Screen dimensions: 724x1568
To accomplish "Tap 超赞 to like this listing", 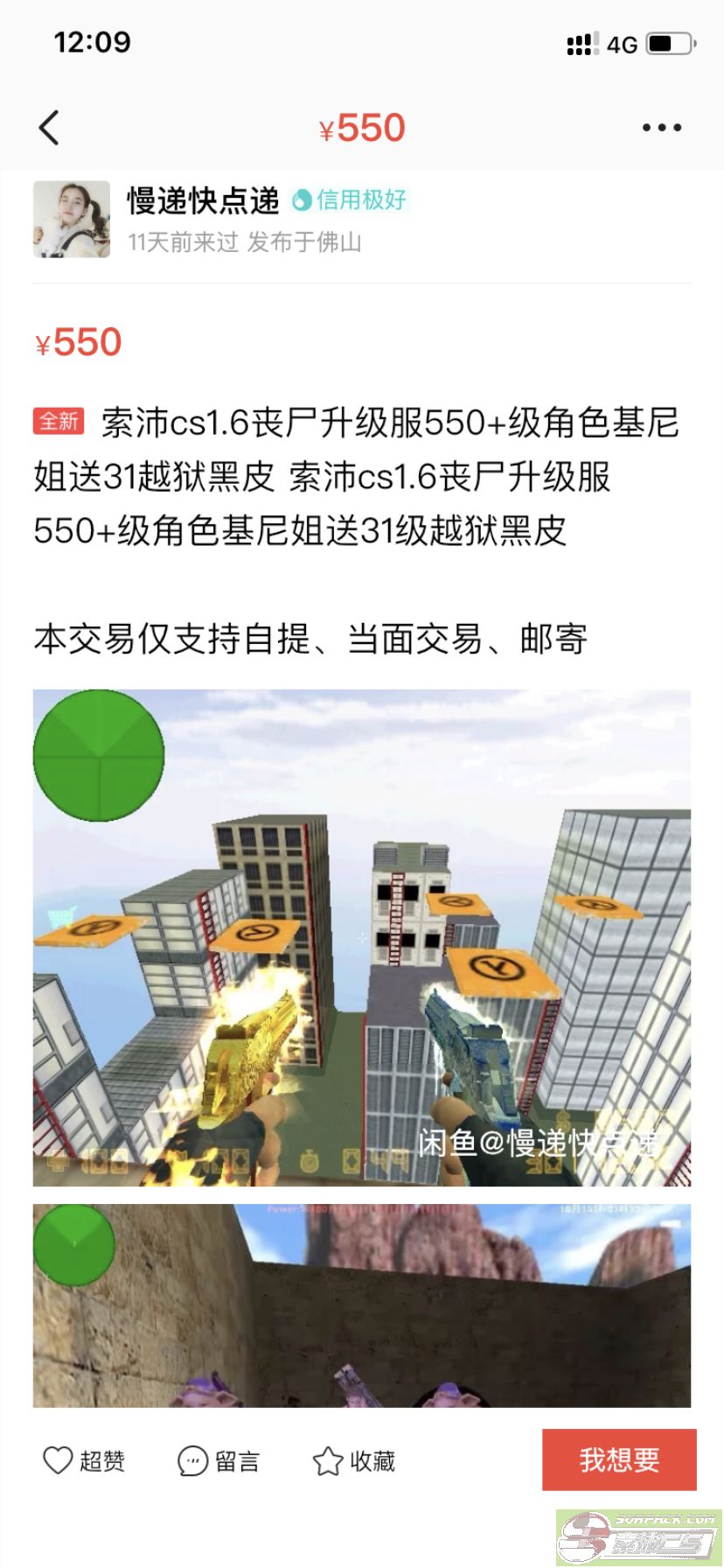I will 84,1460.
